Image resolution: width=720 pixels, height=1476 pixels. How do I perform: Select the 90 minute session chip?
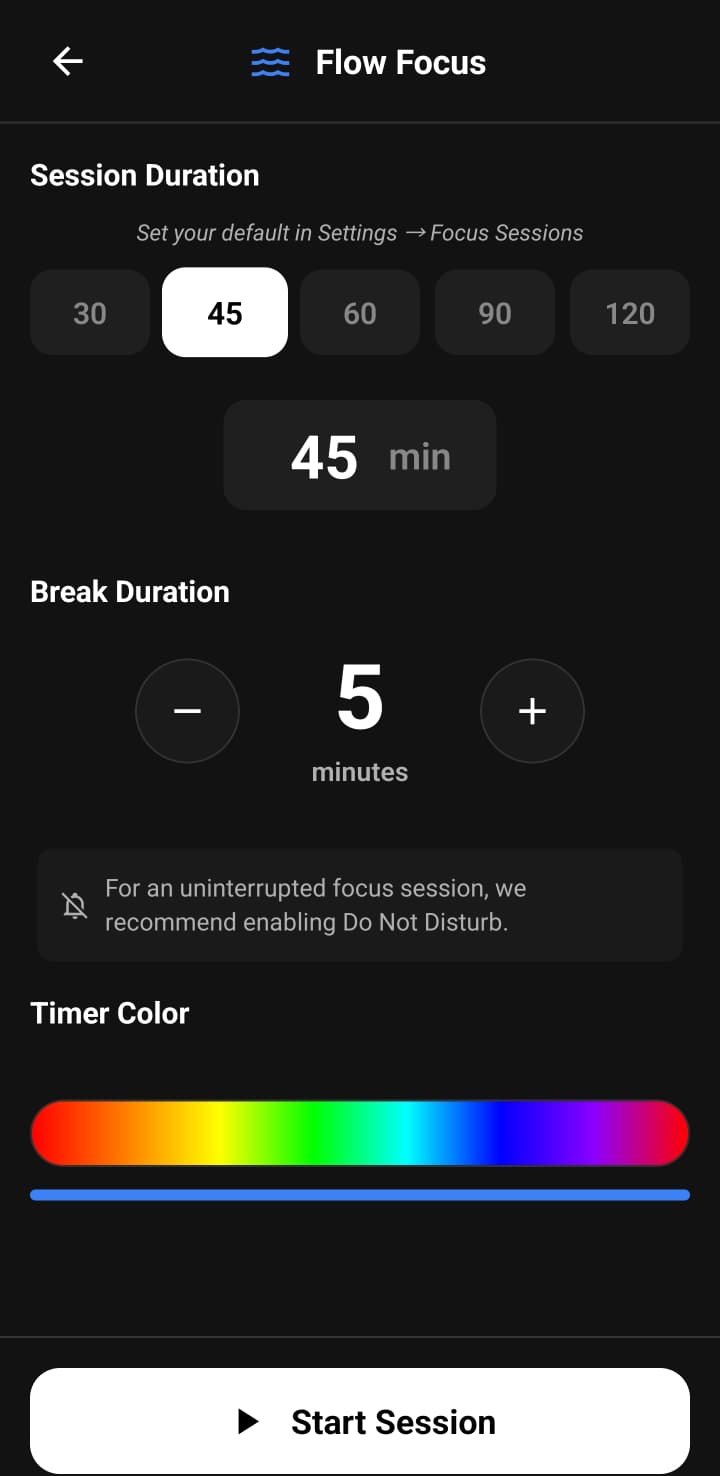[494, 312]
